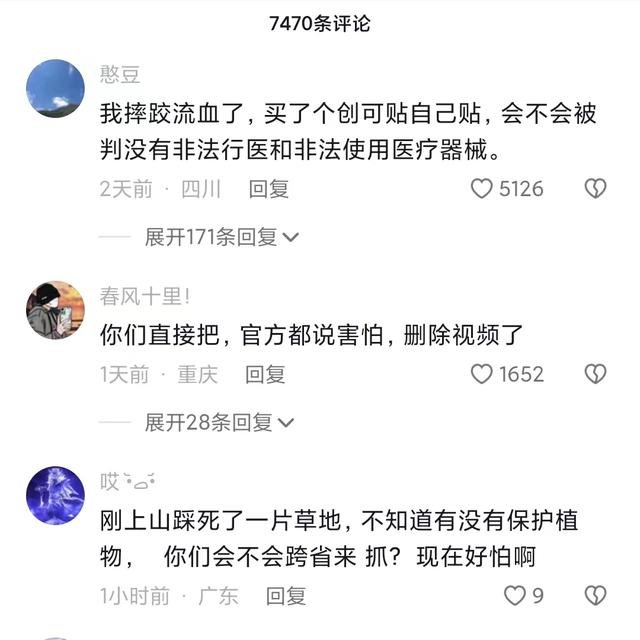The image size is (640, 640).
Task: Reply to 憨豆's comment
Action: 269,188
